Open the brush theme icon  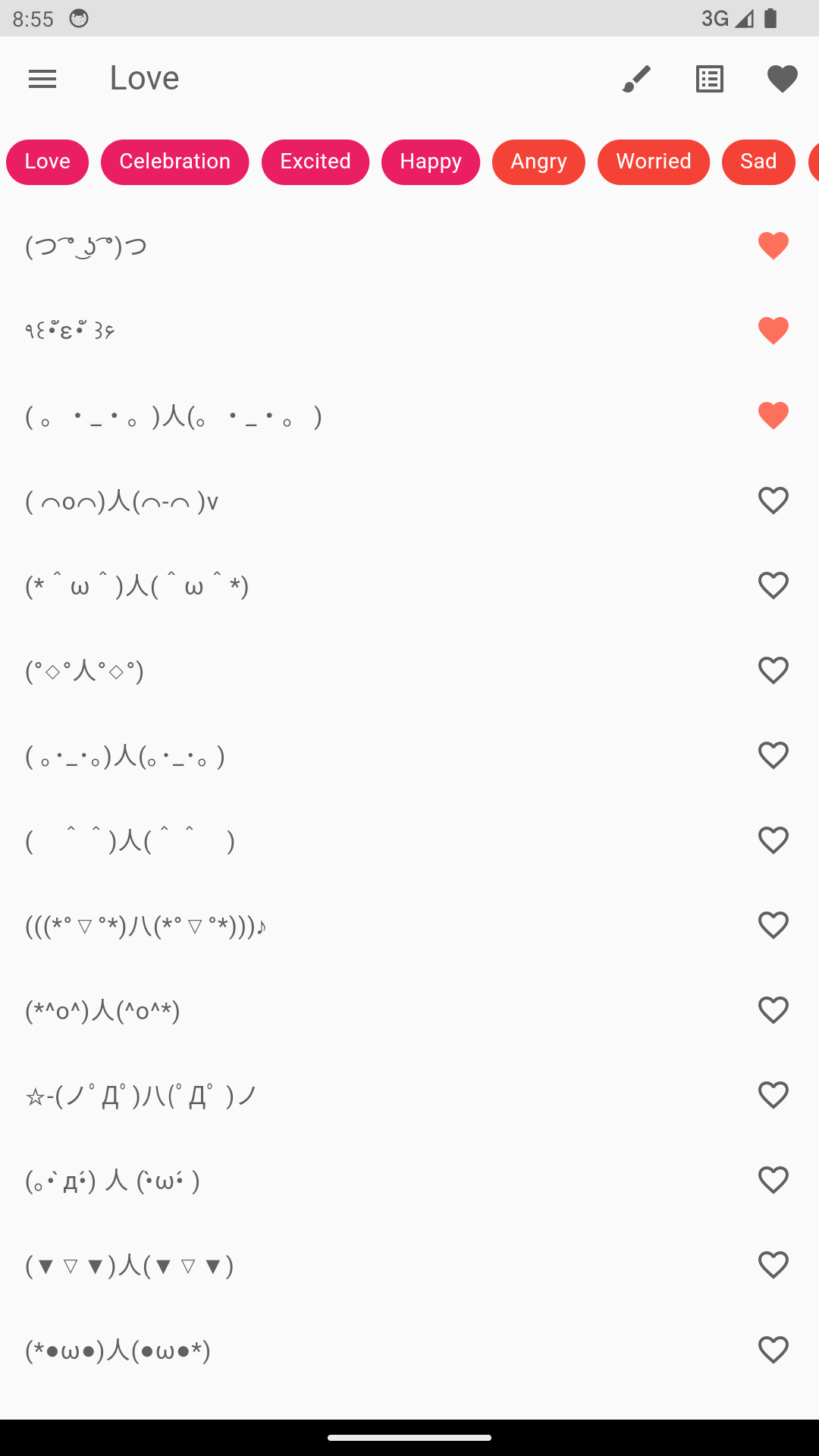(637, 79)
